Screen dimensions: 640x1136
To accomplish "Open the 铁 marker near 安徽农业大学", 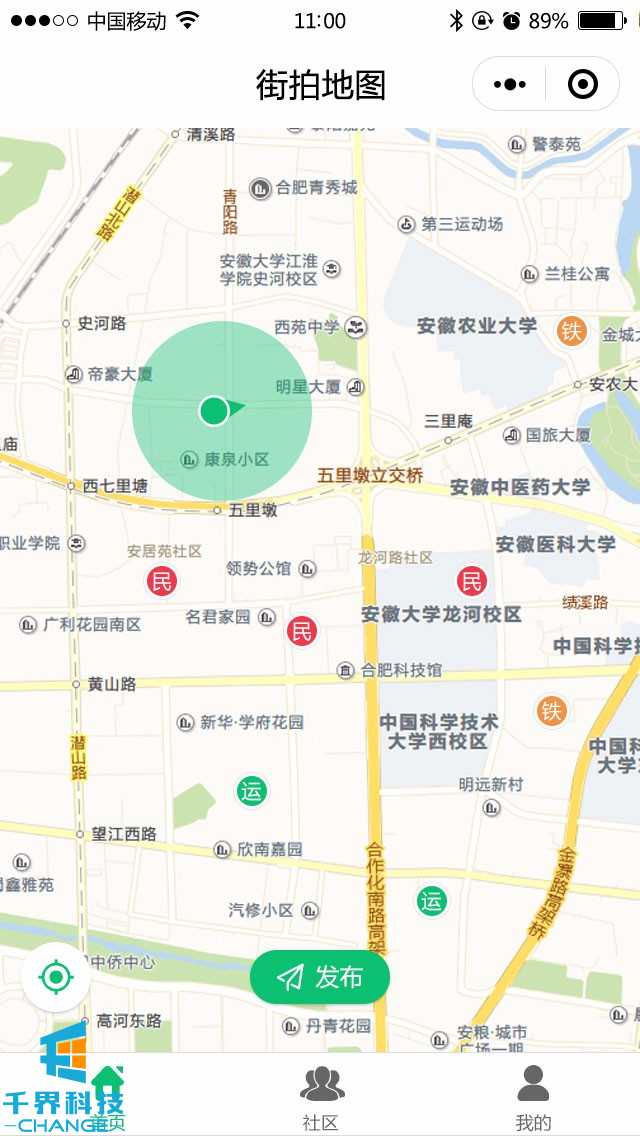I will (x=571, y=331).
